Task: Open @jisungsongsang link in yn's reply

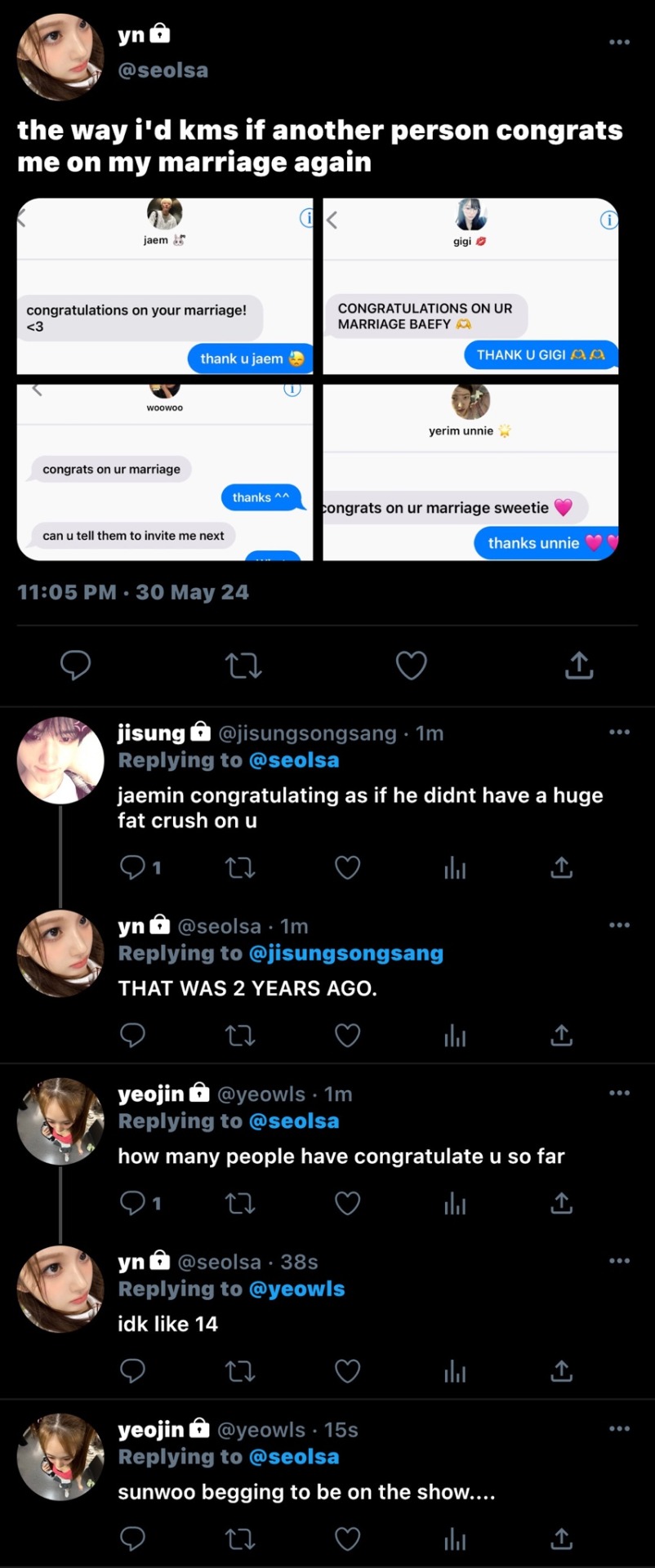Action: pos(346,953)
